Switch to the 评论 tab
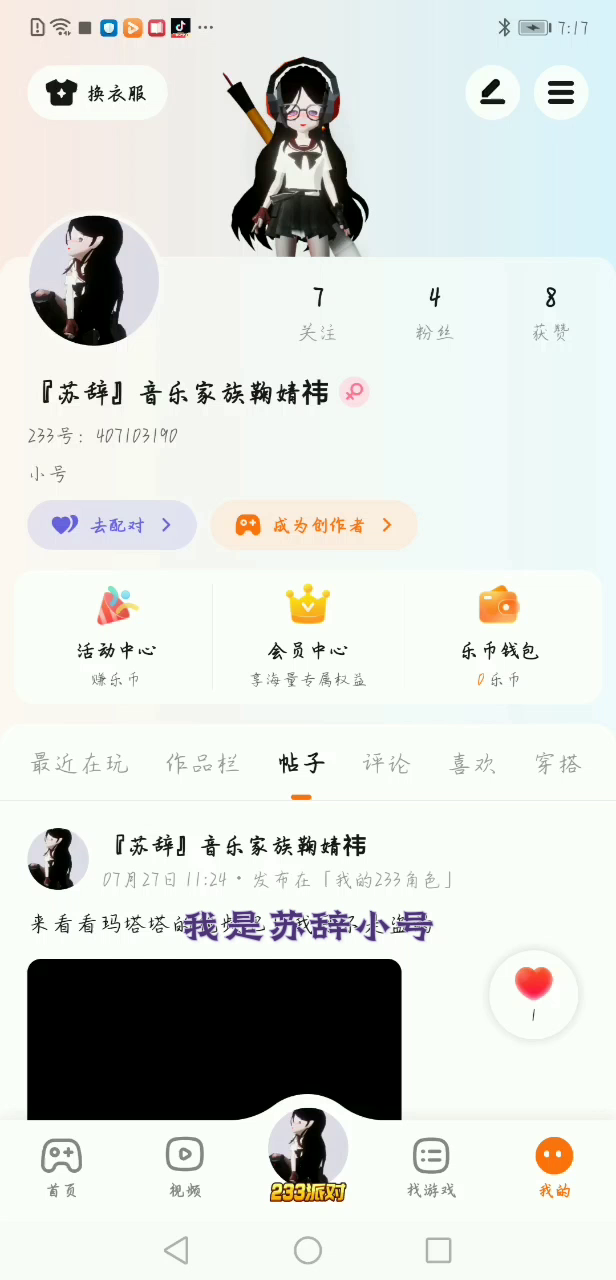 coord(386,764)
